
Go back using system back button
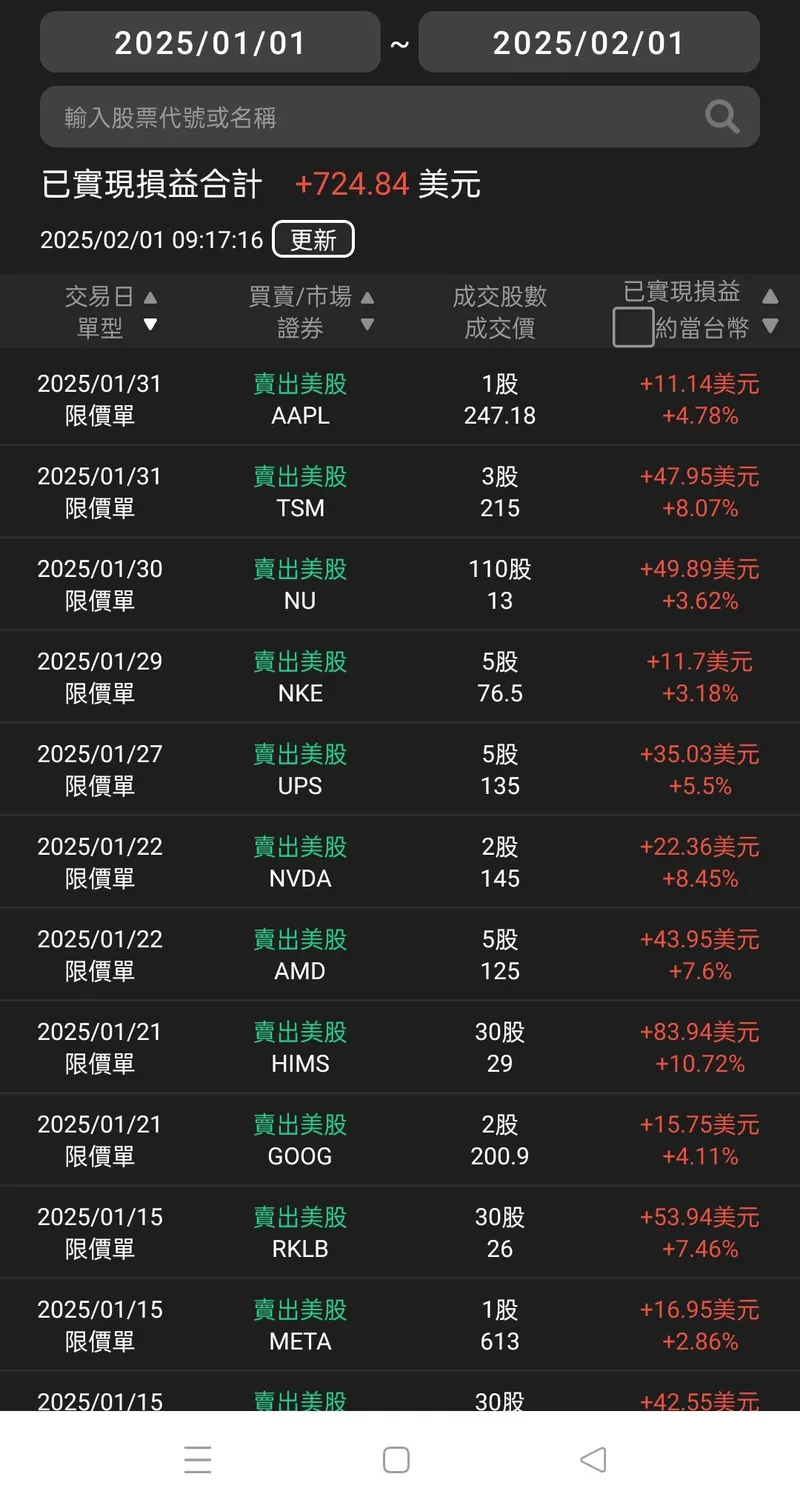(x=593, y=1460)
